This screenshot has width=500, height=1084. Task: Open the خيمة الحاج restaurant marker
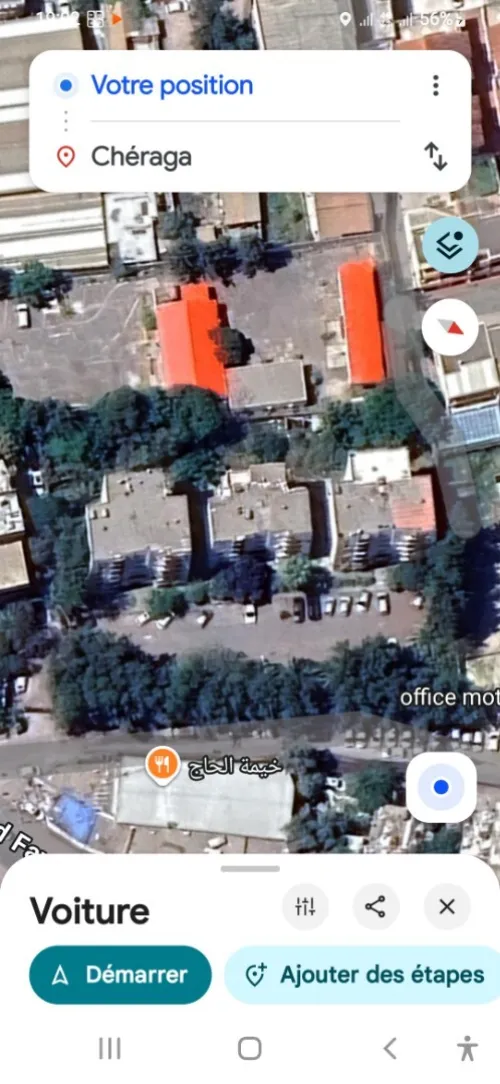tap(162, 767)
